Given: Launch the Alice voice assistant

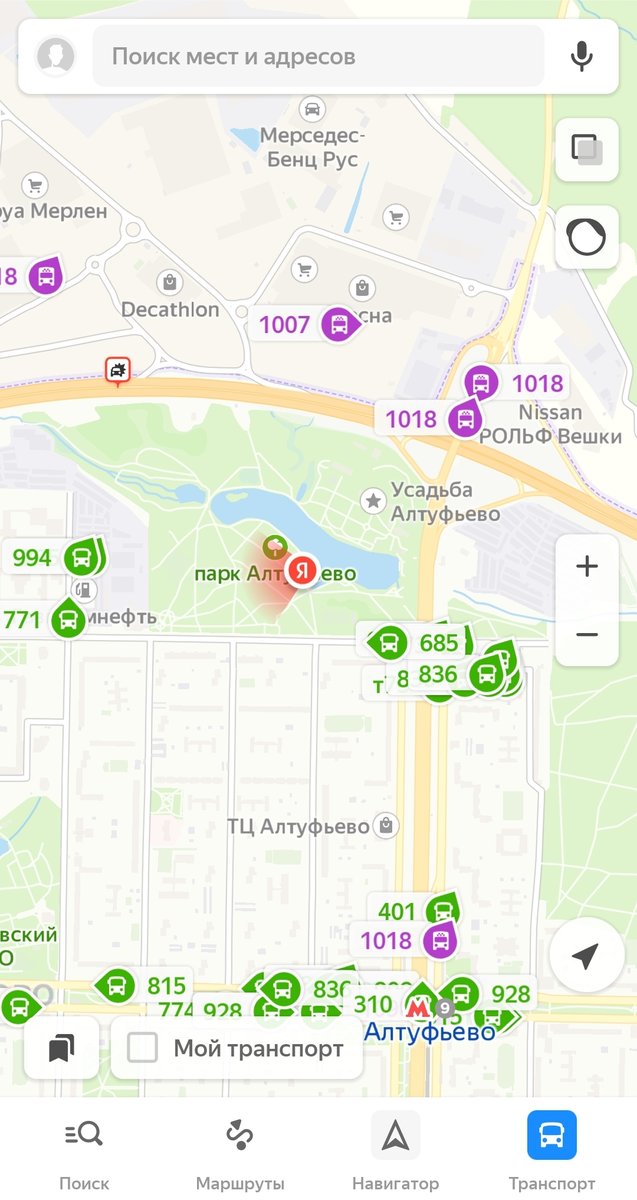Looking at the screenshot, I should point(587,238).
